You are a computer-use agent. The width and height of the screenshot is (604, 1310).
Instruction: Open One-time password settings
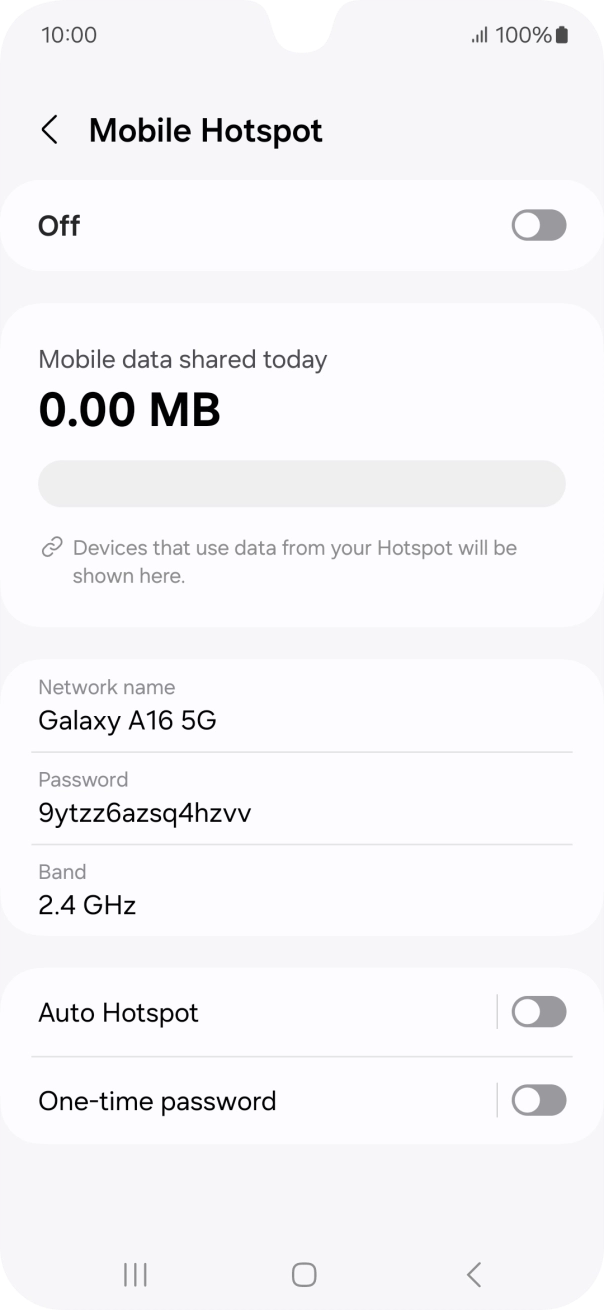point(250,1101)
